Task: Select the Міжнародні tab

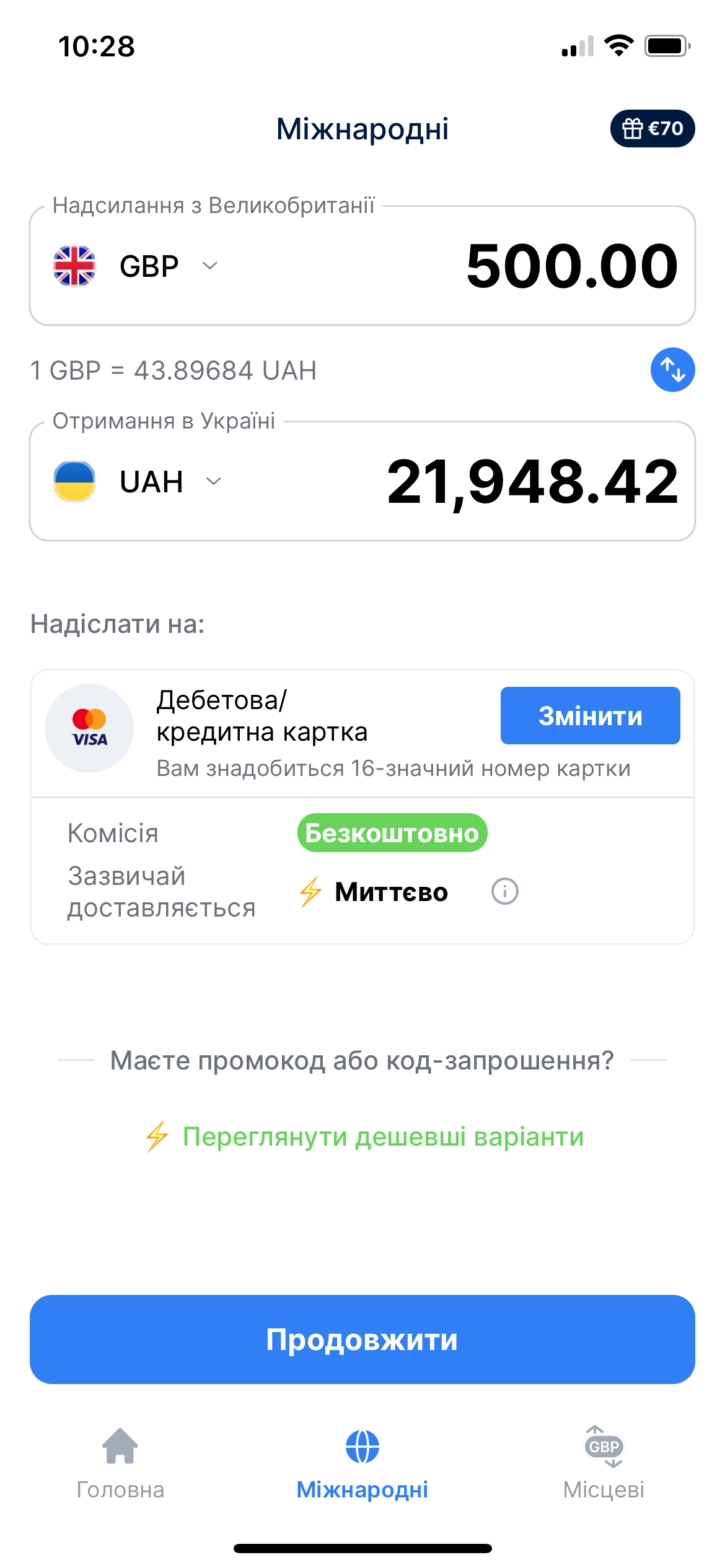Action: [x=362, y=1464]
